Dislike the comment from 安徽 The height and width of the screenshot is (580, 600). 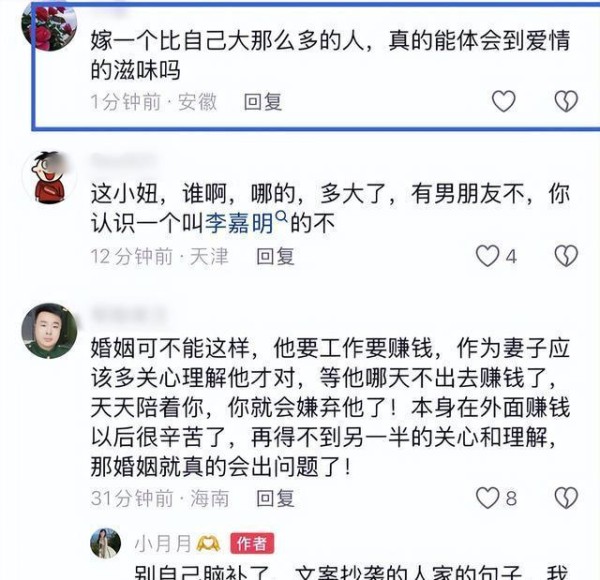point(566,101)
